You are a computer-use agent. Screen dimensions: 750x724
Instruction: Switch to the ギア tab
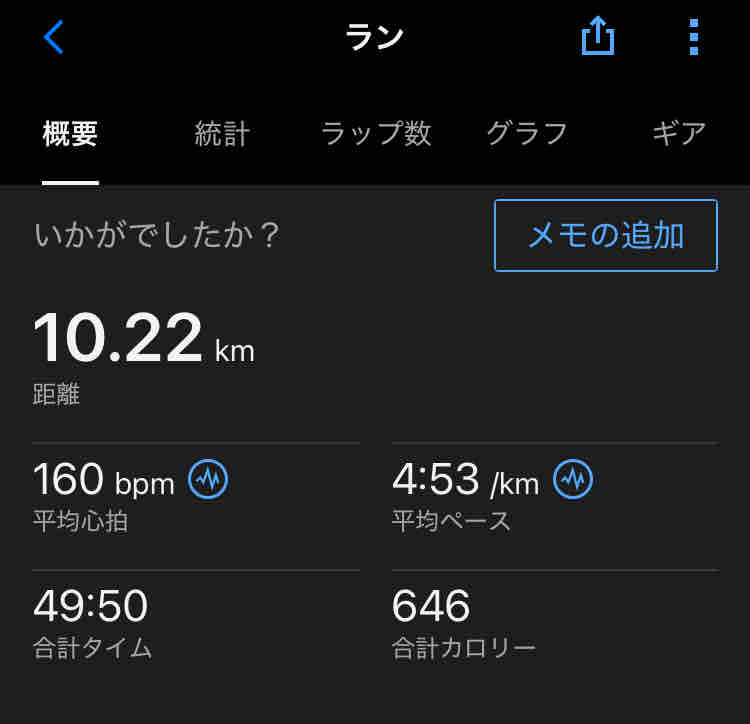(679, 134)
